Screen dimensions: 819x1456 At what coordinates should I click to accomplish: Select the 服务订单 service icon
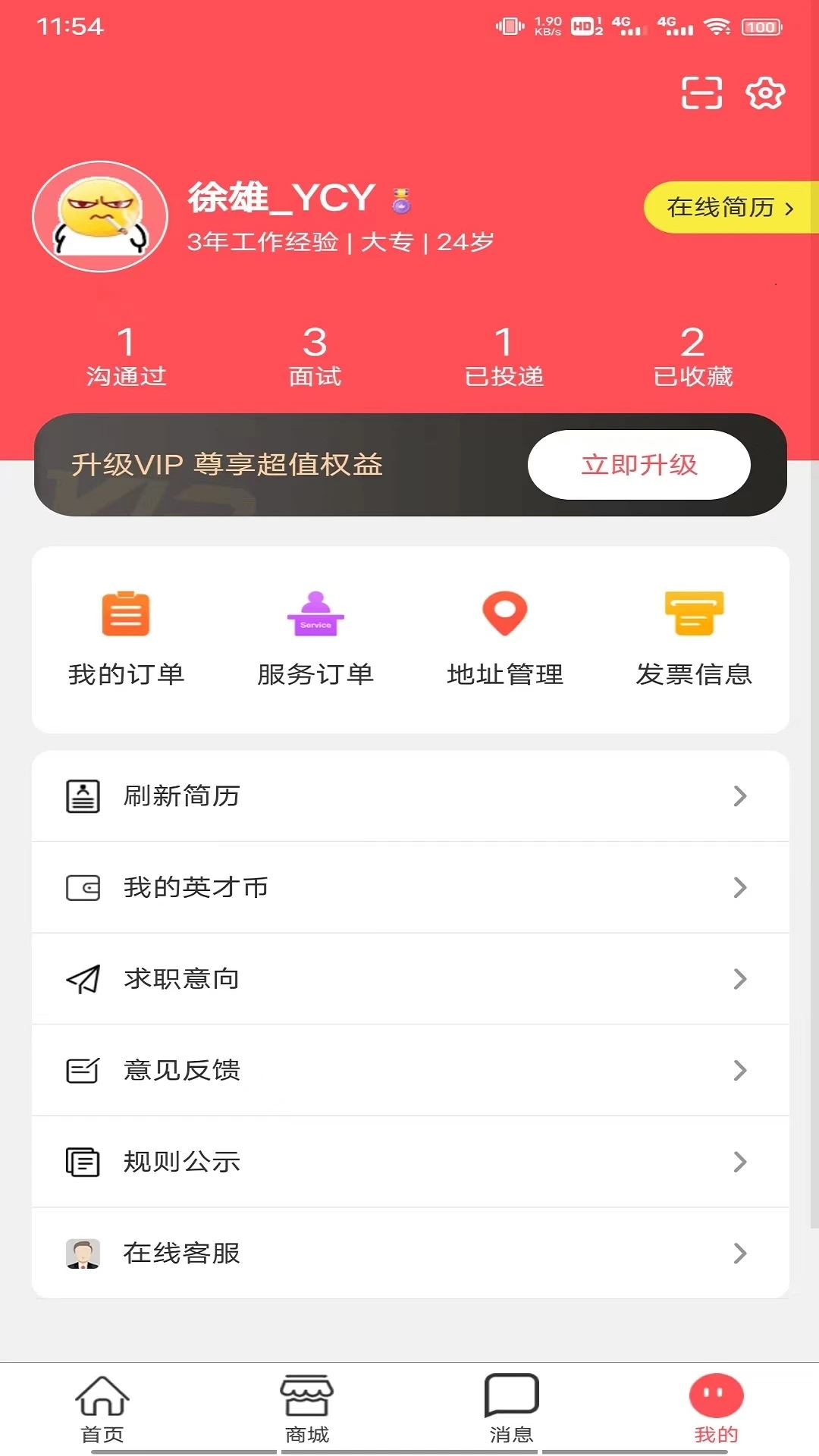[x=315, y=614]
